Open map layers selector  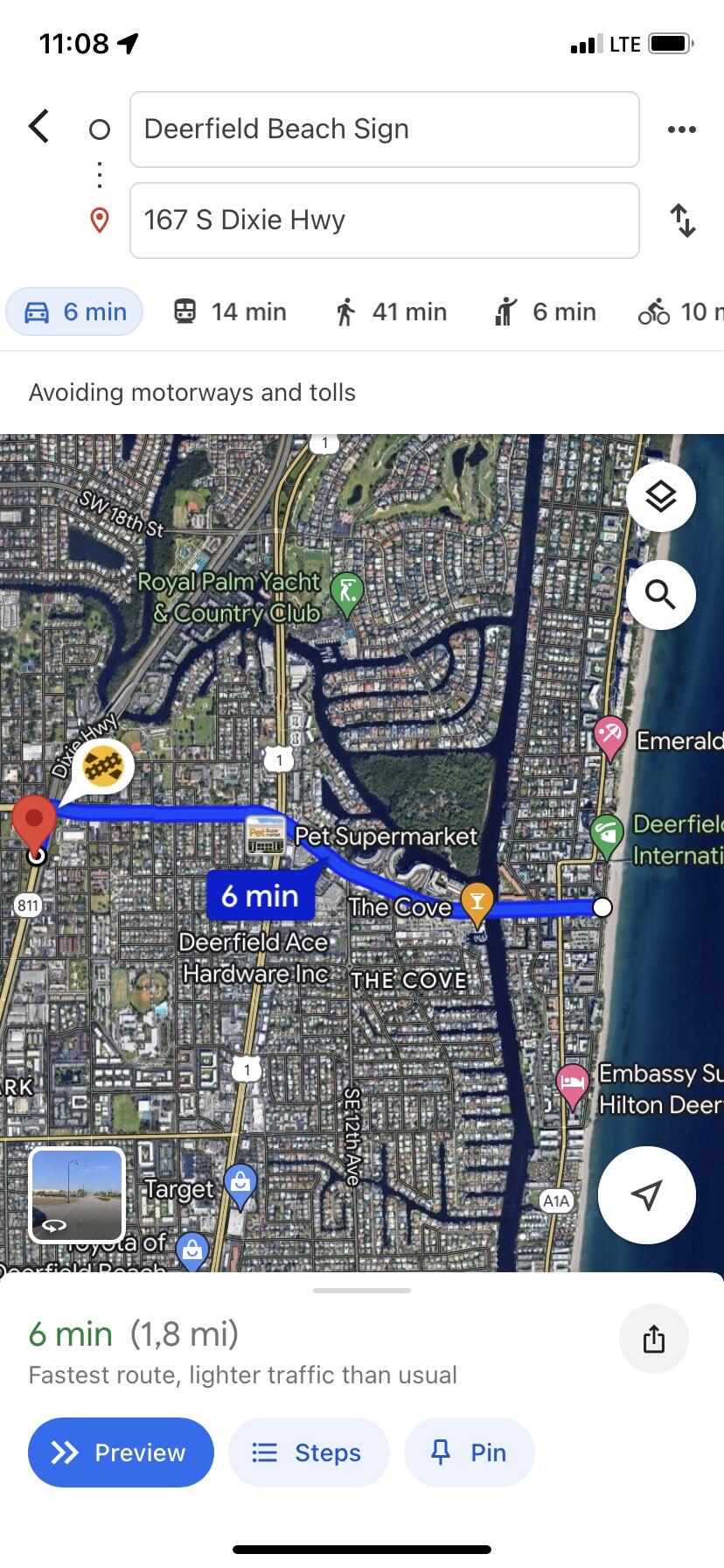pyautogui.click(x=661, y=497)
